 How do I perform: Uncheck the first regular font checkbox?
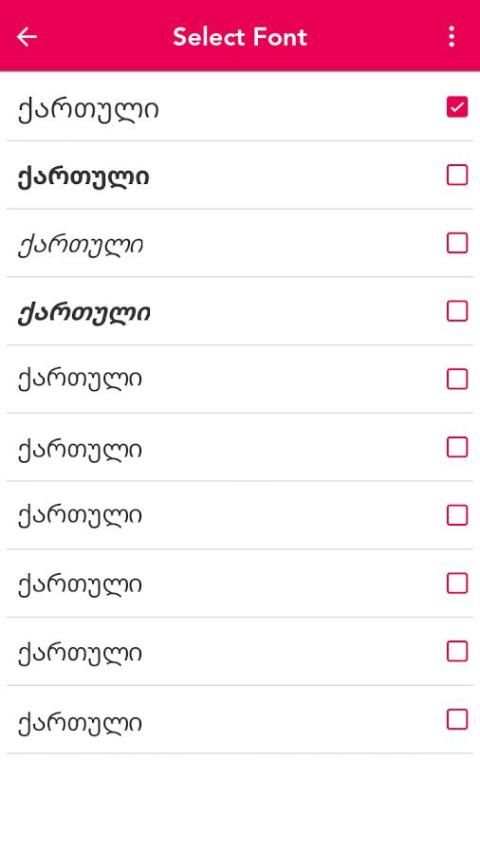[457, 107]
